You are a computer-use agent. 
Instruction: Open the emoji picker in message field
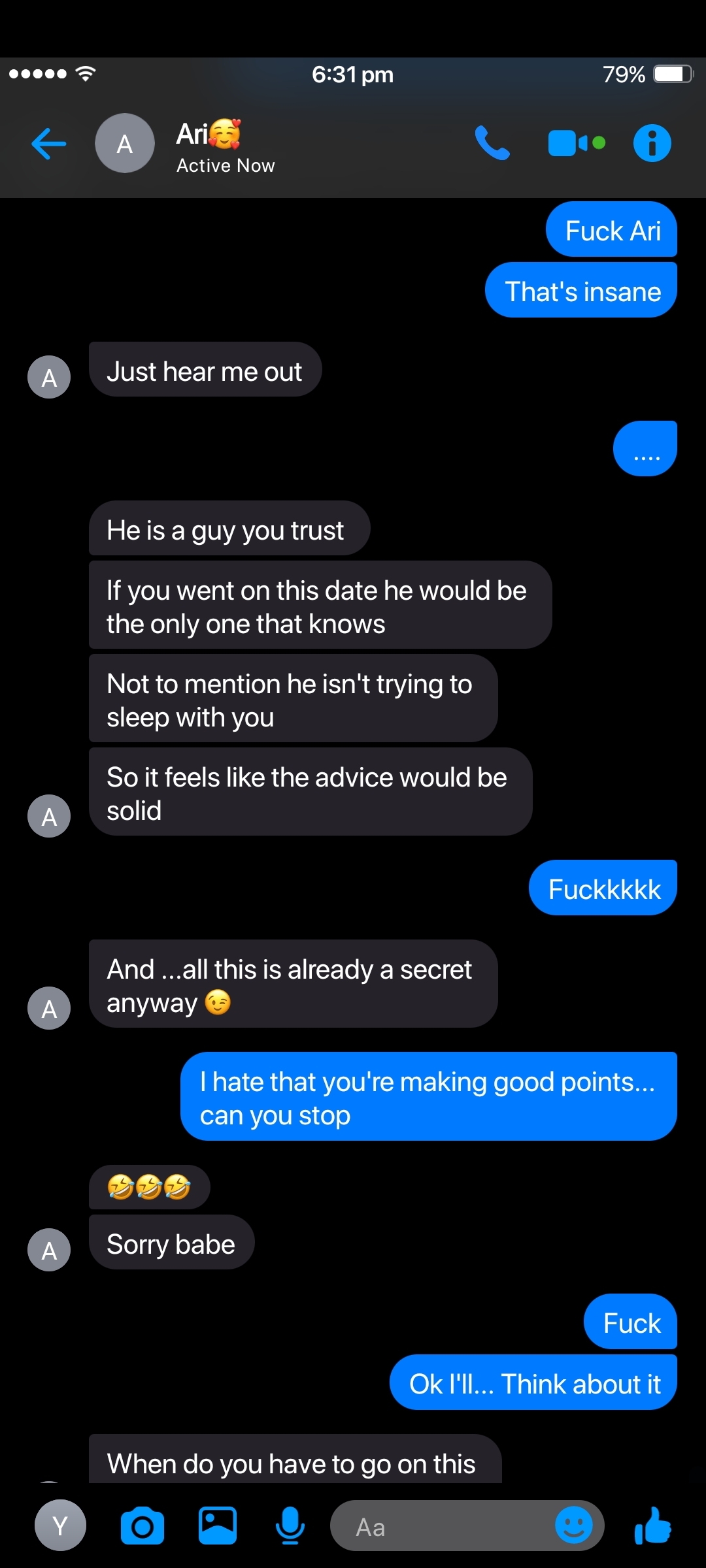[x=573, y=1525]
